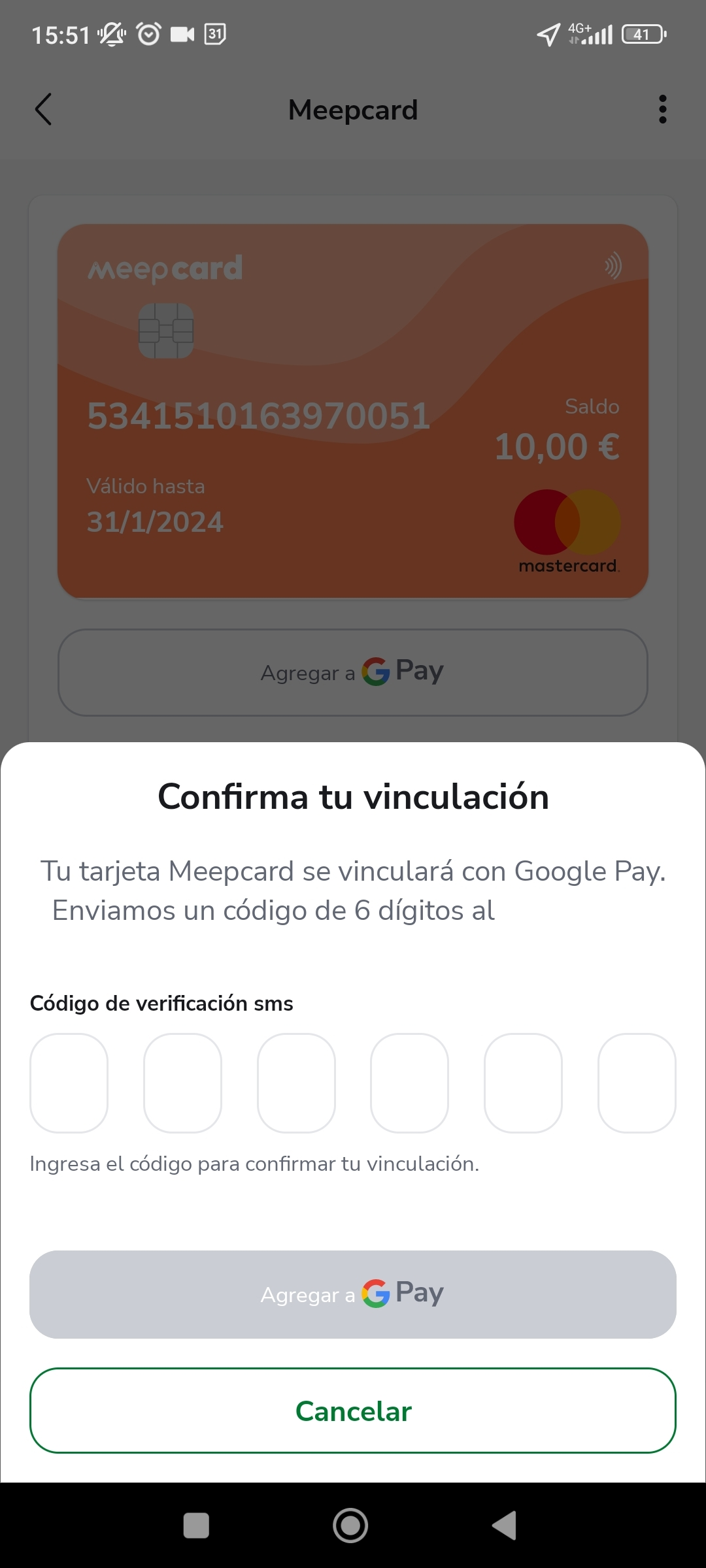Tap Cancelar to dismiss the linking dialog

click(353, 1411)
